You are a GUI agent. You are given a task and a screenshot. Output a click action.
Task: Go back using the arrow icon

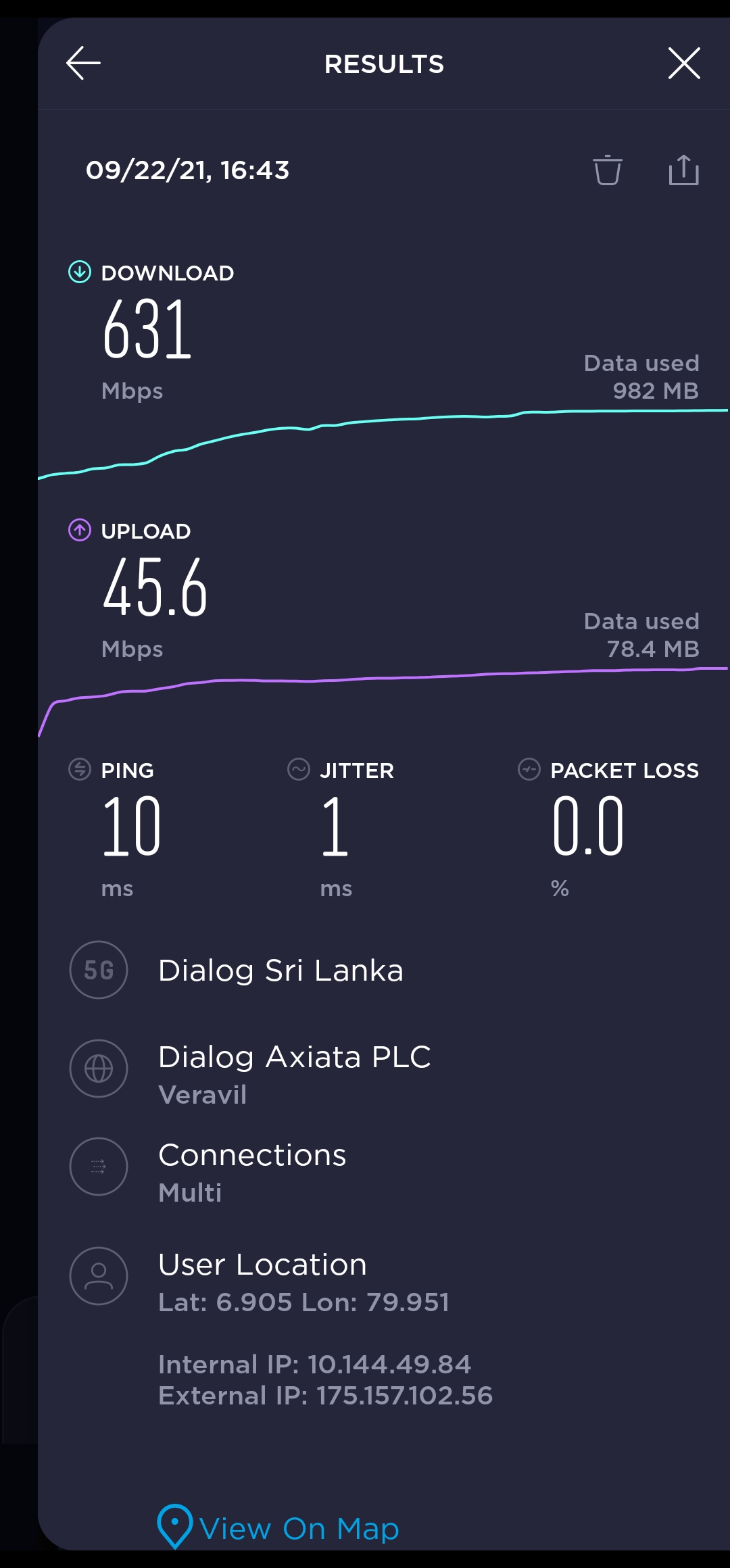pyautogui.click(x=83, y=63)
